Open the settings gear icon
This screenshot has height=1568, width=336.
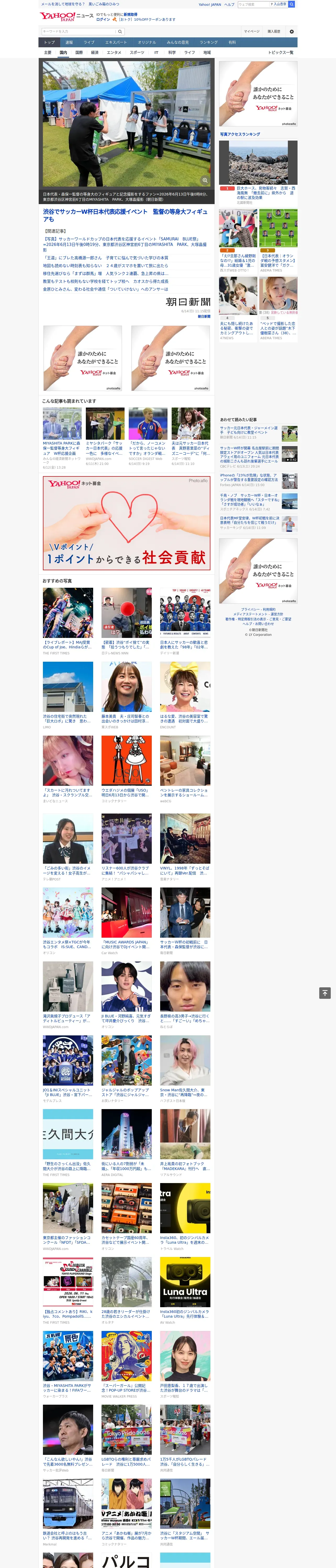(x=292, y=31)
